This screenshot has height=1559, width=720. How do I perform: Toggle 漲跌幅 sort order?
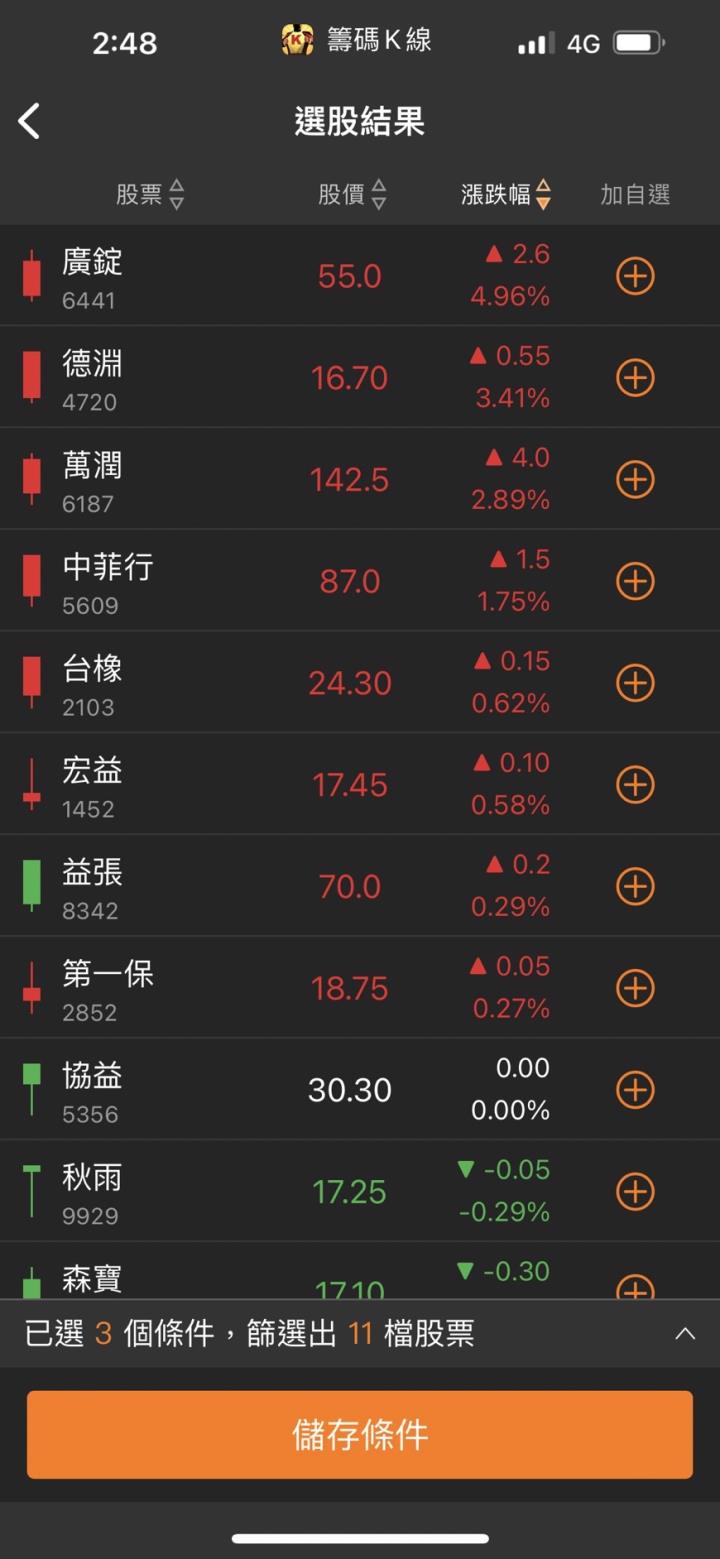pyautogui.click(x=508, y=196)
